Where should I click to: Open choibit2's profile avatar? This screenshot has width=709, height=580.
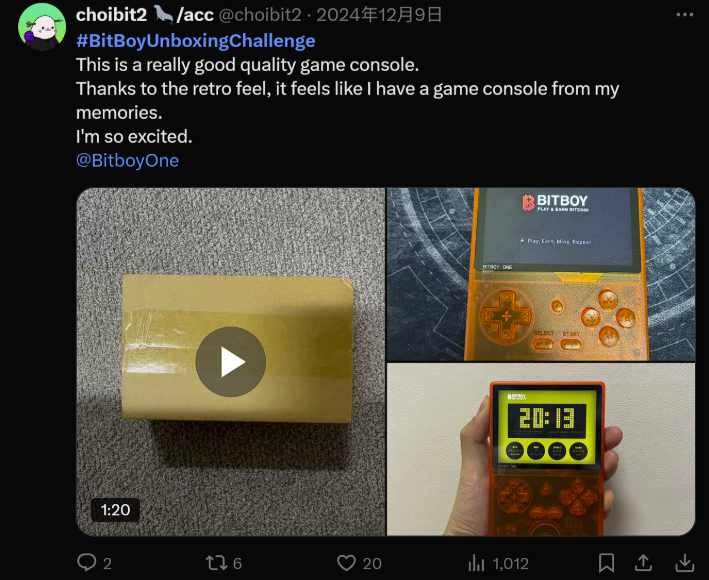click(43, 26)
